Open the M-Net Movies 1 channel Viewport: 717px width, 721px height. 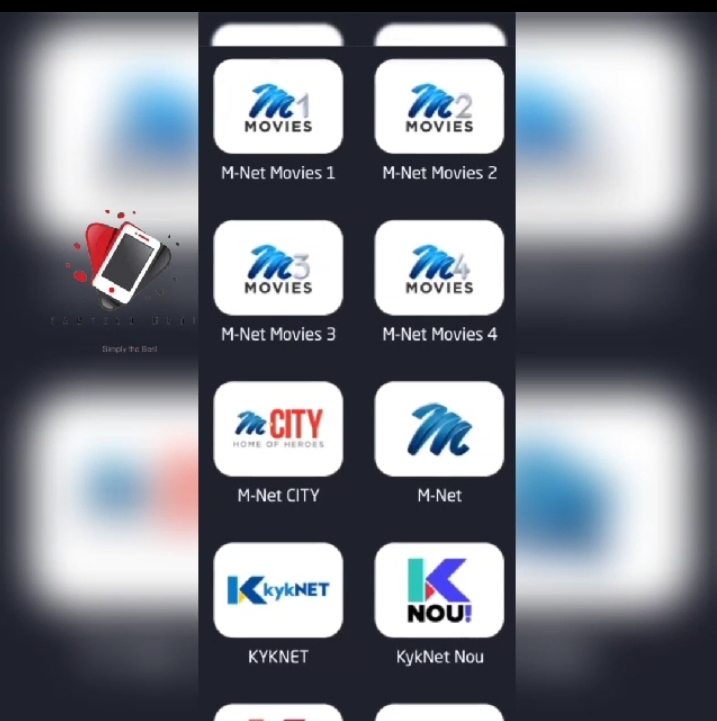point(278,106)
